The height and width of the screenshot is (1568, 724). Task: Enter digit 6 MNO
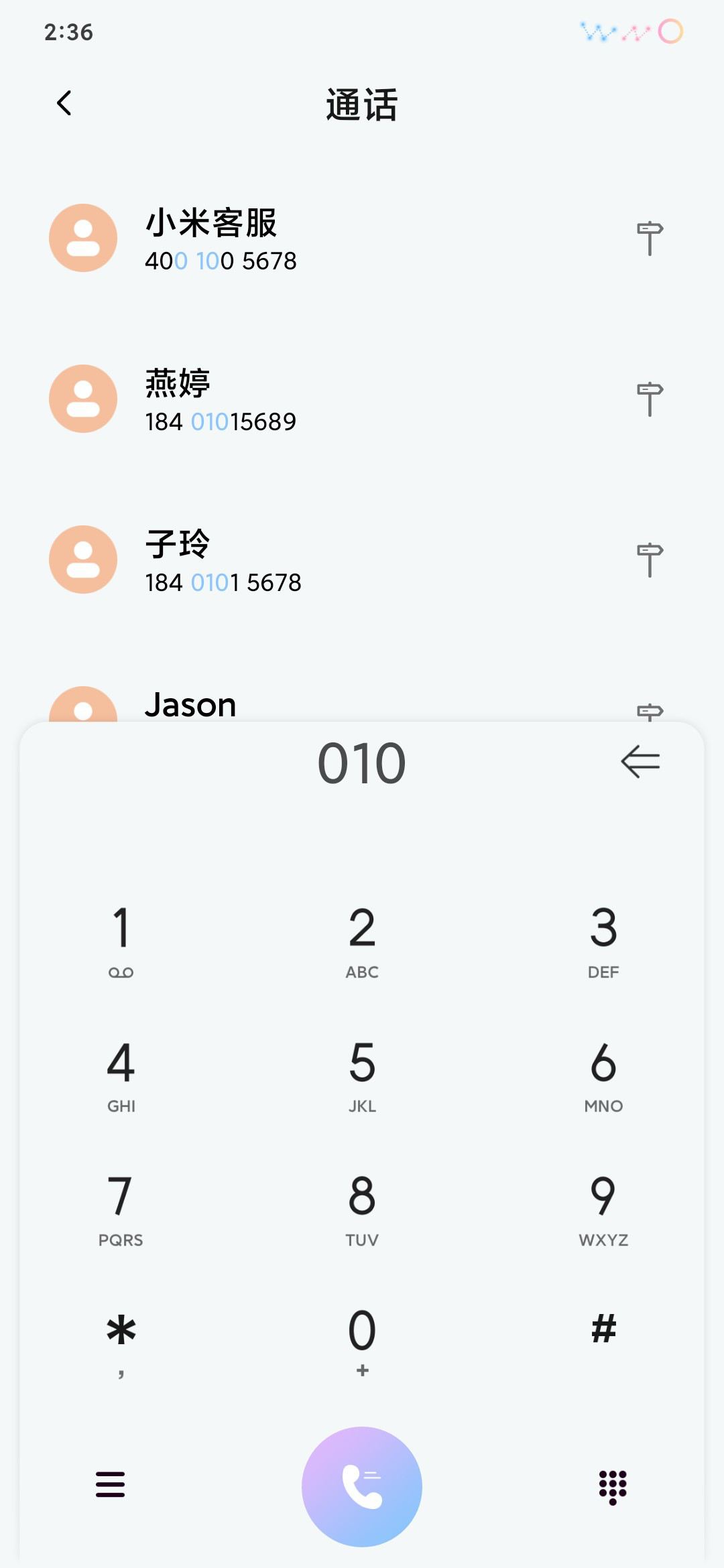pyautogui.click(x=603, y=1075)
